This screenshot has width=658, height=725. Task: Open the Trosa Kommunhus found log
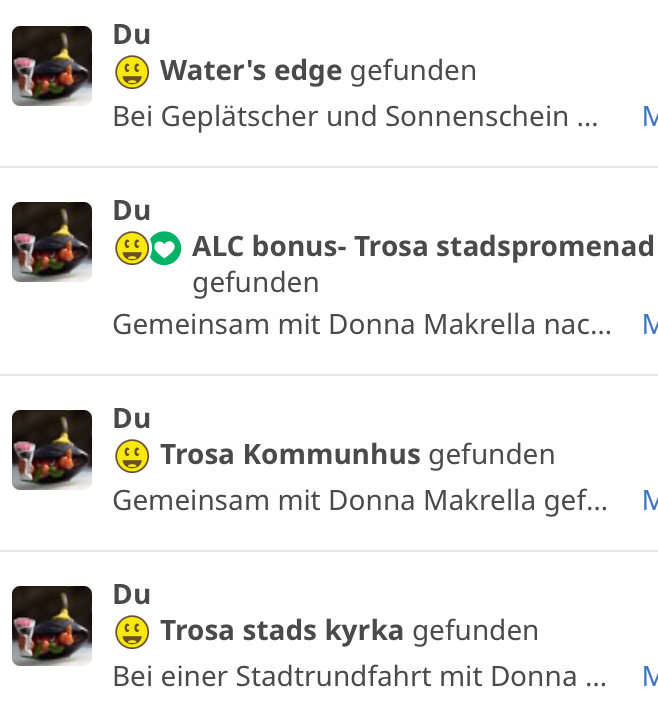290,455
